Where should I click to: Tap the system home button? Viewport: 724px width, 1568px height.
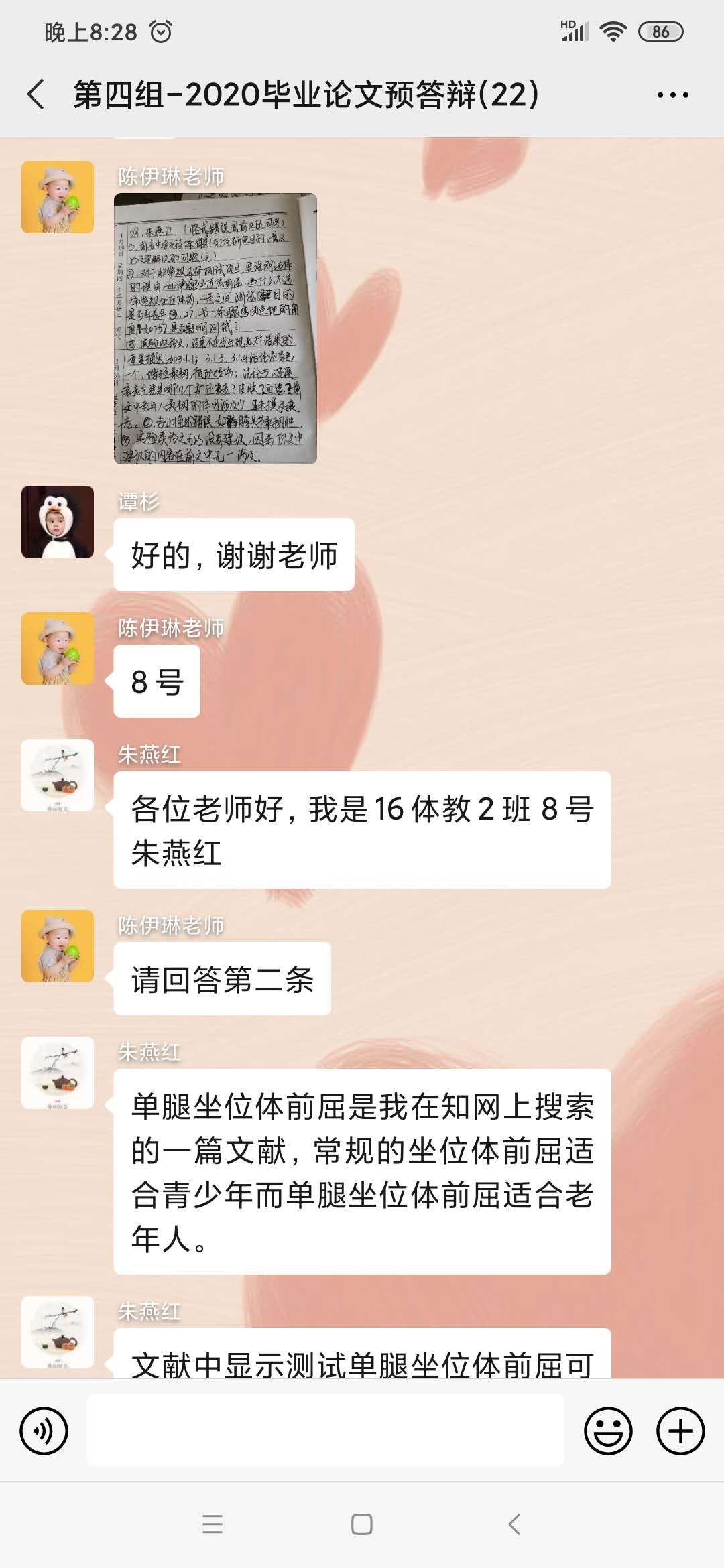point(362,1524)
